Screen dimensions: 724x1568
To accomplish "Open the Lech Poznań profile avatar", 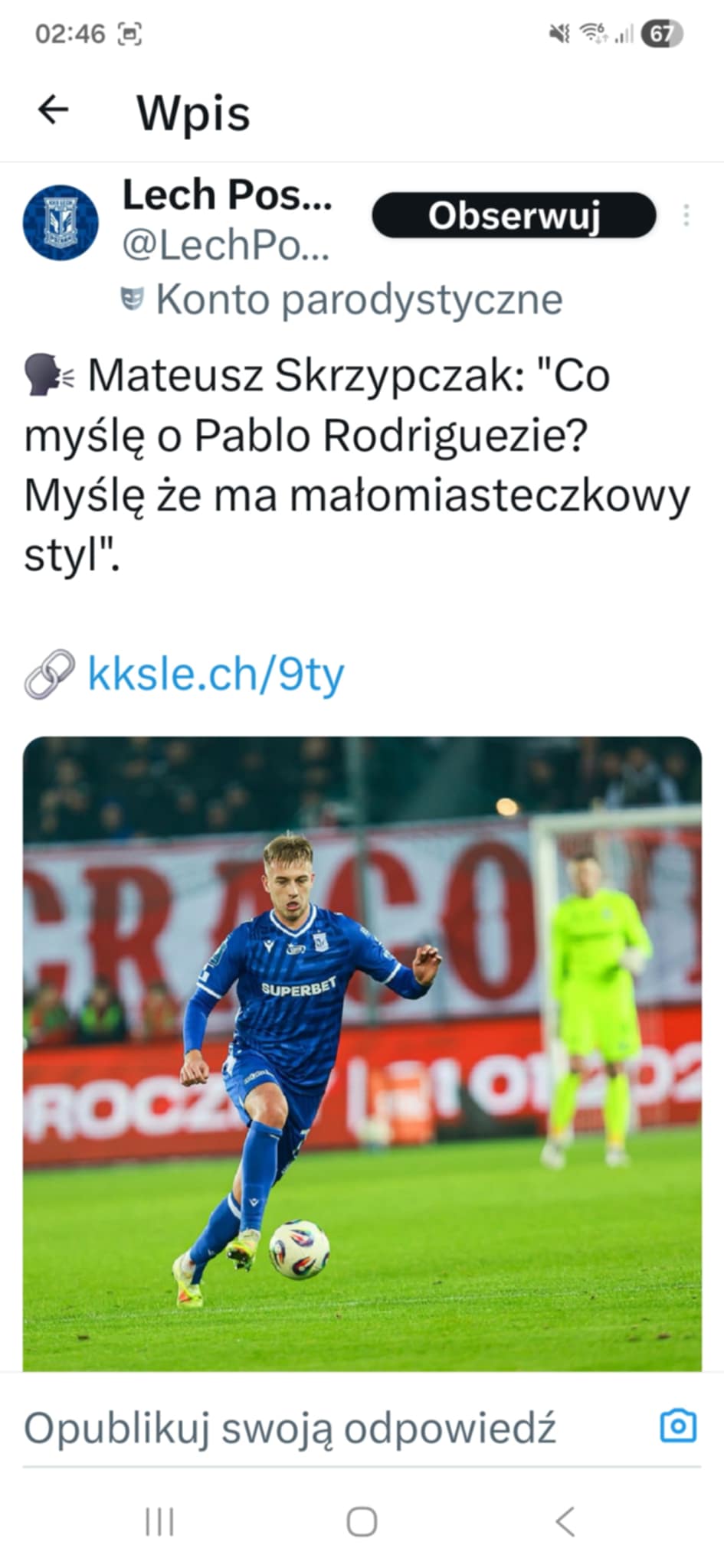I will coord(61,222).
